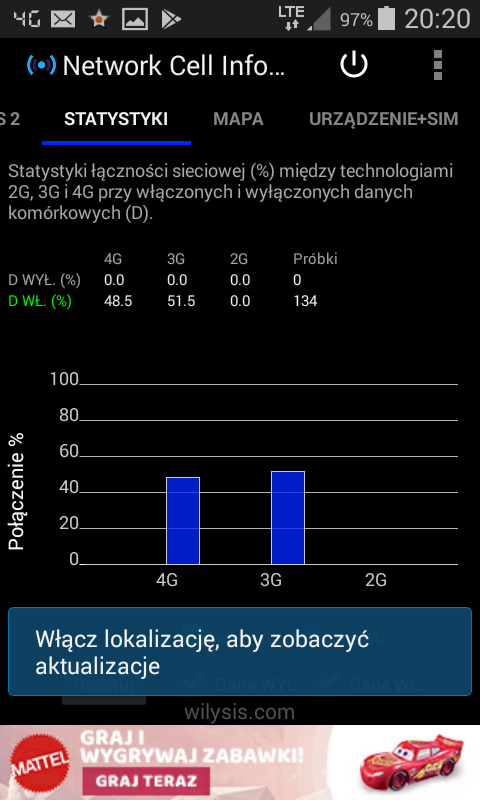Select the STATYSTYKI tab
The height and width of the screenshot is (800, 480).
[x=116, y=119]
